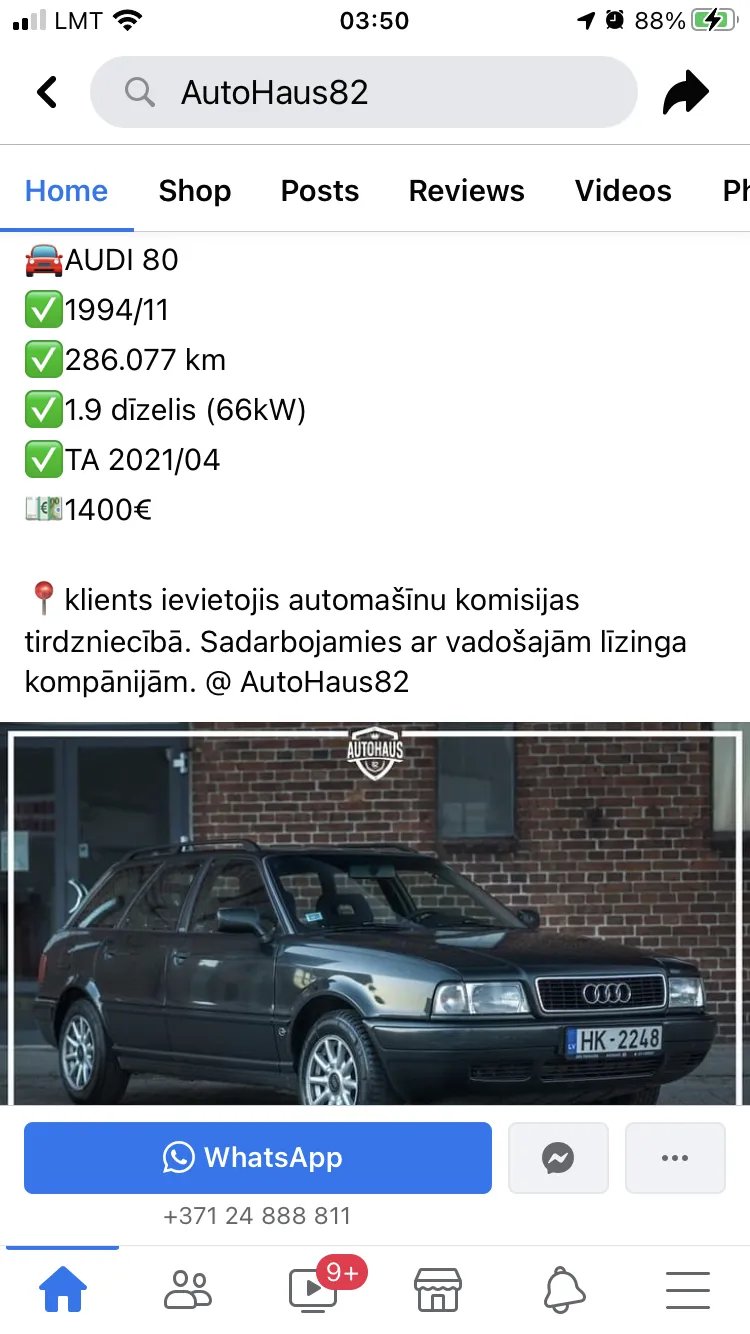Open the Watch video tab
The height and width of the screenshot is (1334, 750).
click(313, 1289)
